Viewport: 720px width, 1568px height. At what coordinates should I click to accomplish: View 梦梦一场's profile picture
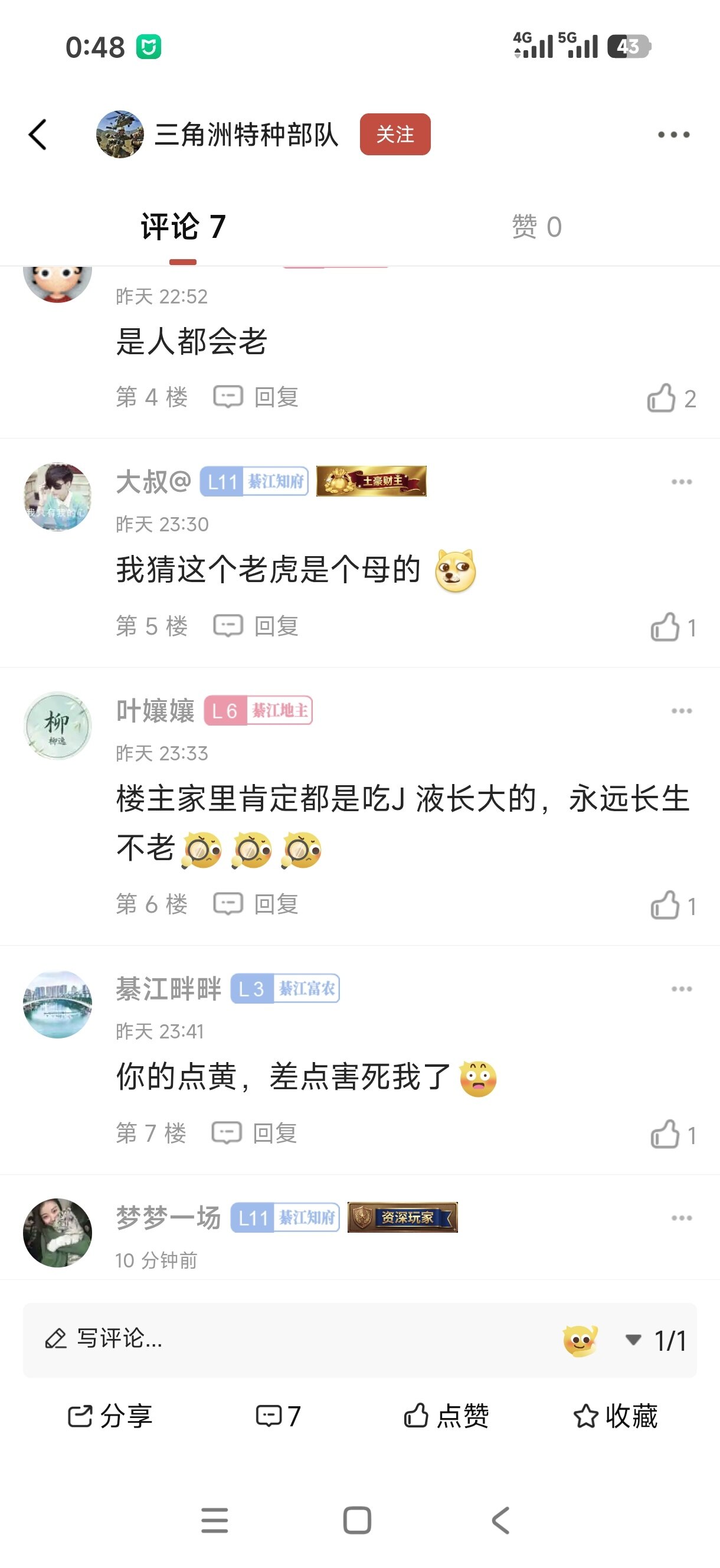(x=57, y=1233)
